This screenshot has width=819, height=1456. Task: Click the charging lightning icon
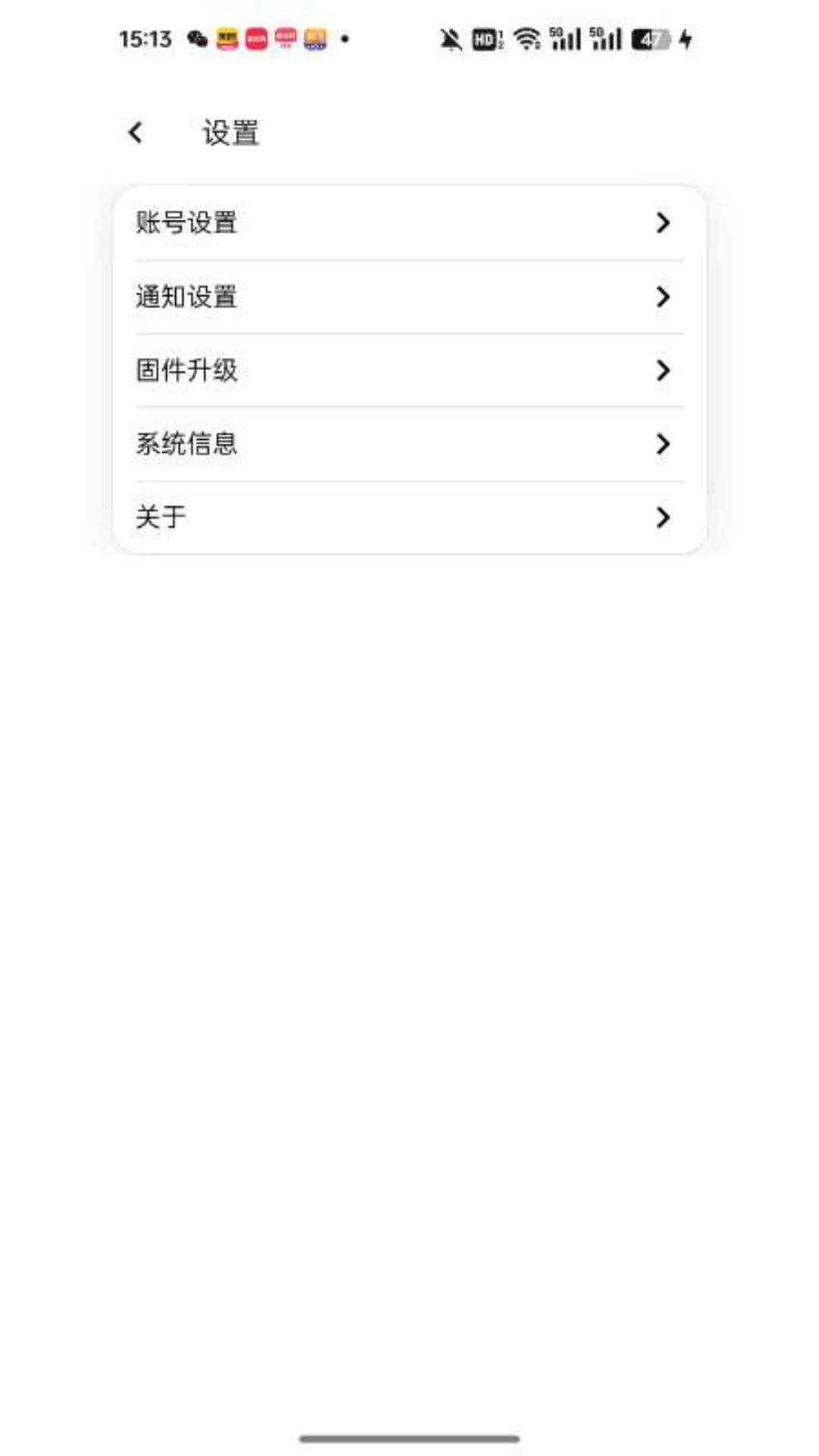click(x=686, y=38)
